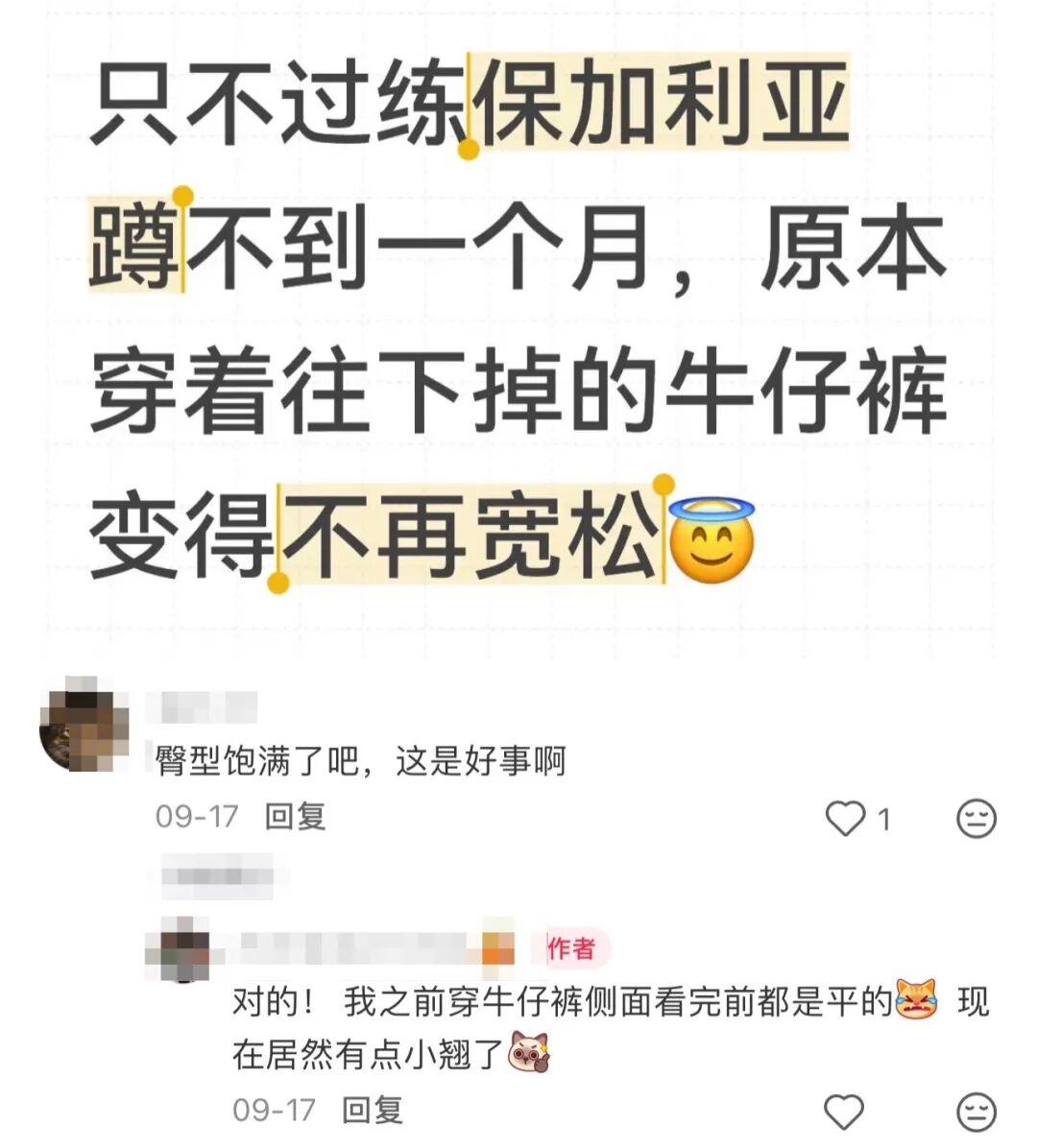Reply to the comment "臀型饱满了吧，这是好事啊"
Viewport: 1037px width, 1148px height.
[x=296, y=817]
